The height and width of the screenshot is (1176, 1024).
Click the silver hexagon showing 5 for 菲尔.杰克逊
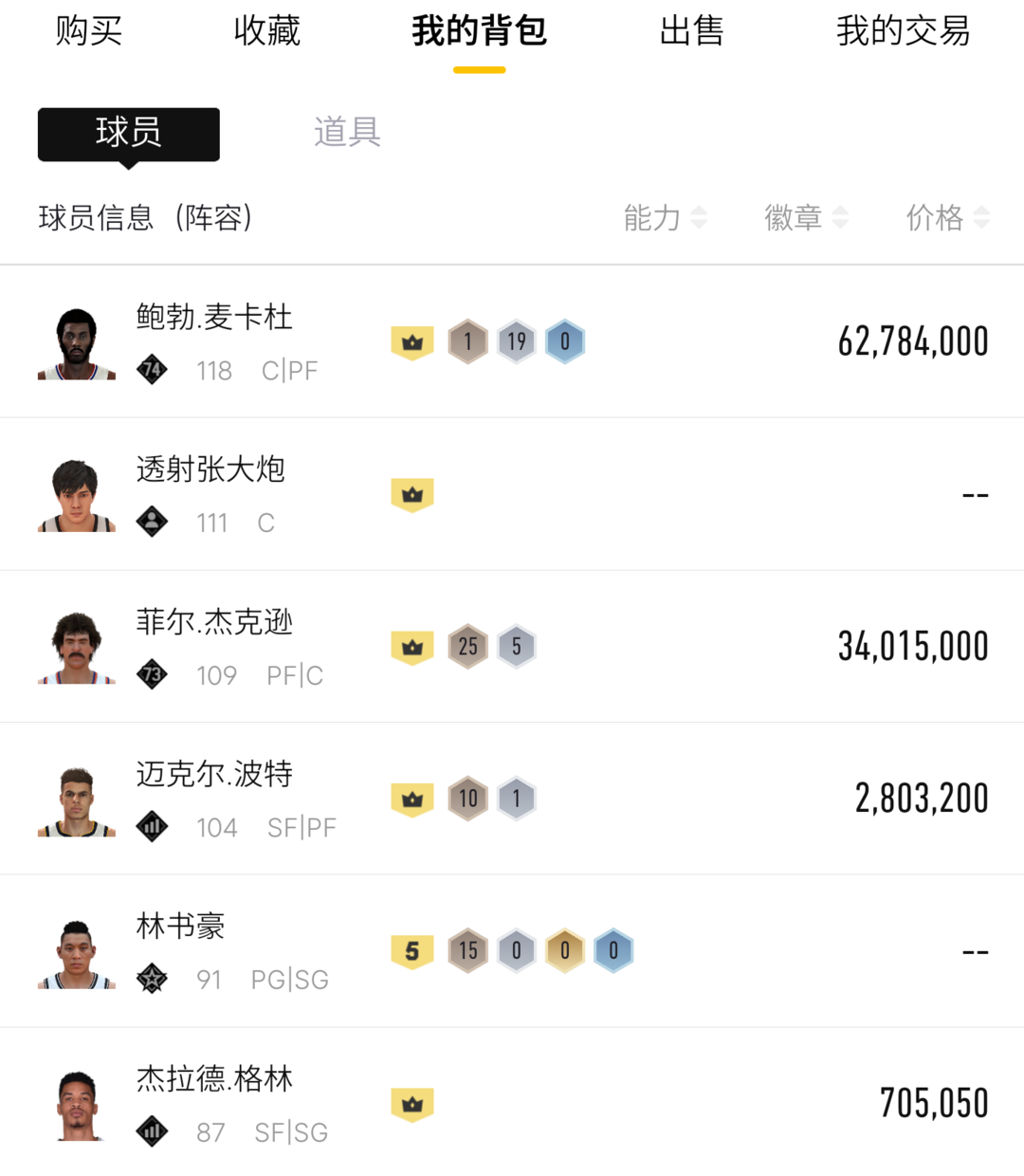[x=517, y=646]
